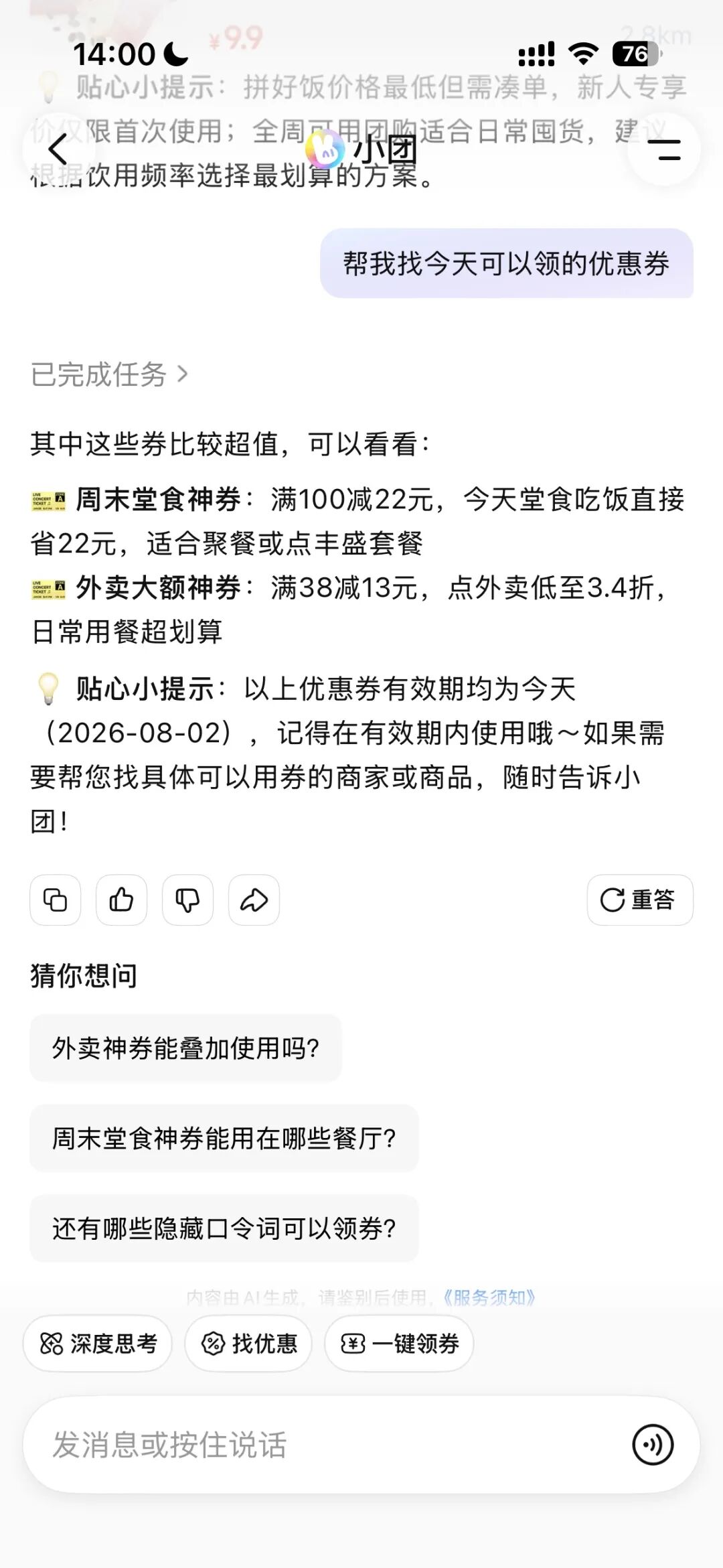Image resolution: width=723 pixels, height=1568 pixels.
Task: Select the 找优惠 chip
Action: [248, 1344]
